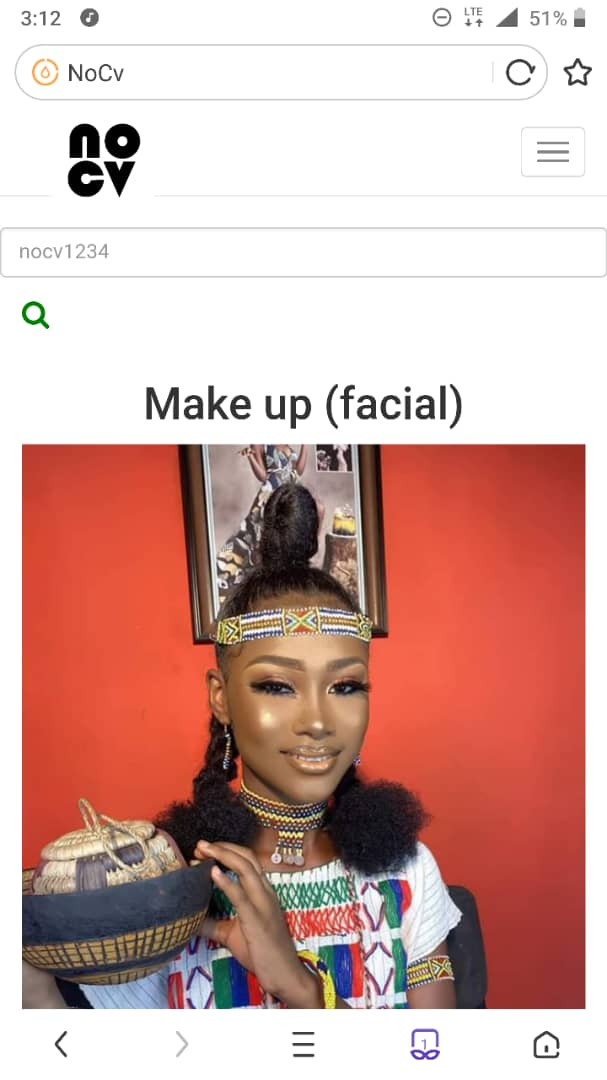
Task: Bookmark this page with the star
Action: [x=577, y=72]
